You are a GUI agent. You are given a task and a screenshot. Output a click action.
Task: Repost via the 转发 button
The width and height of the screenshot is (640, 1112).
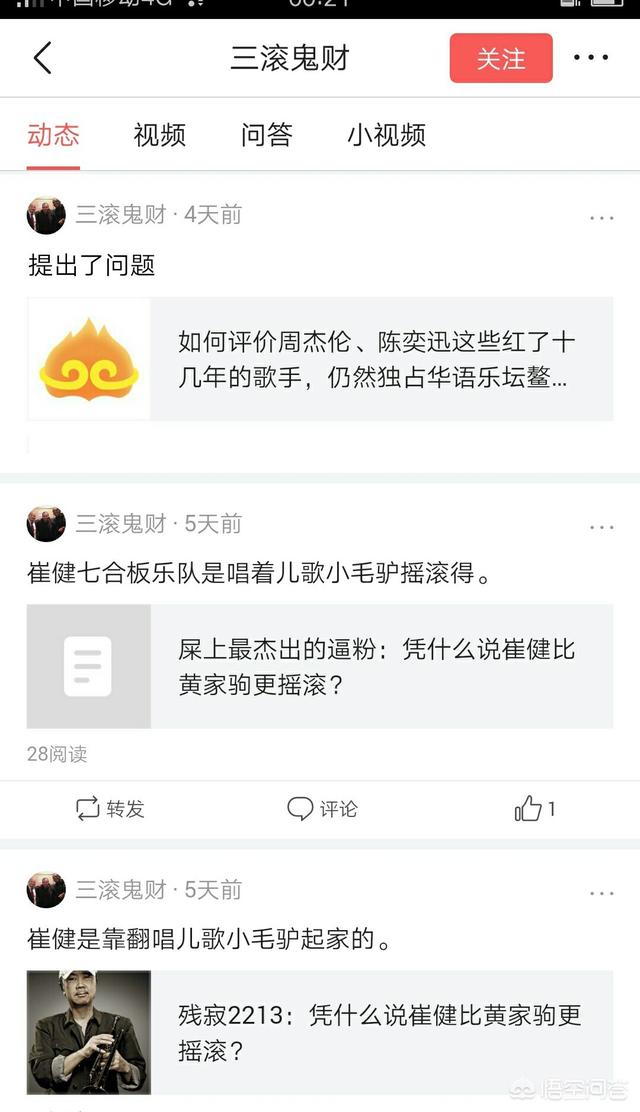click(x=110, y=809)
